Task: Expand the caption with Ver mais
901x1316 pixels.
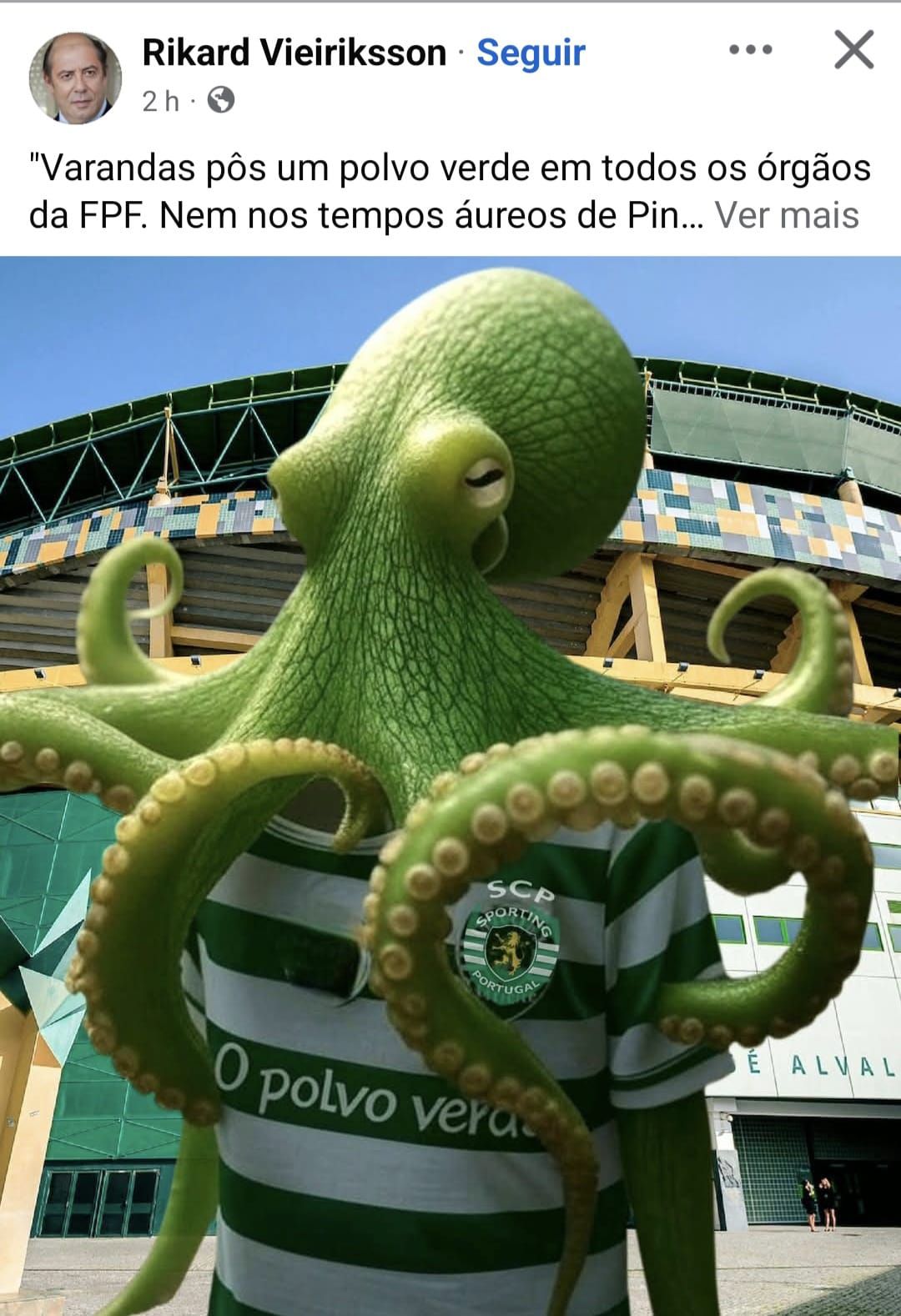Action: click(x=787, y=215)
